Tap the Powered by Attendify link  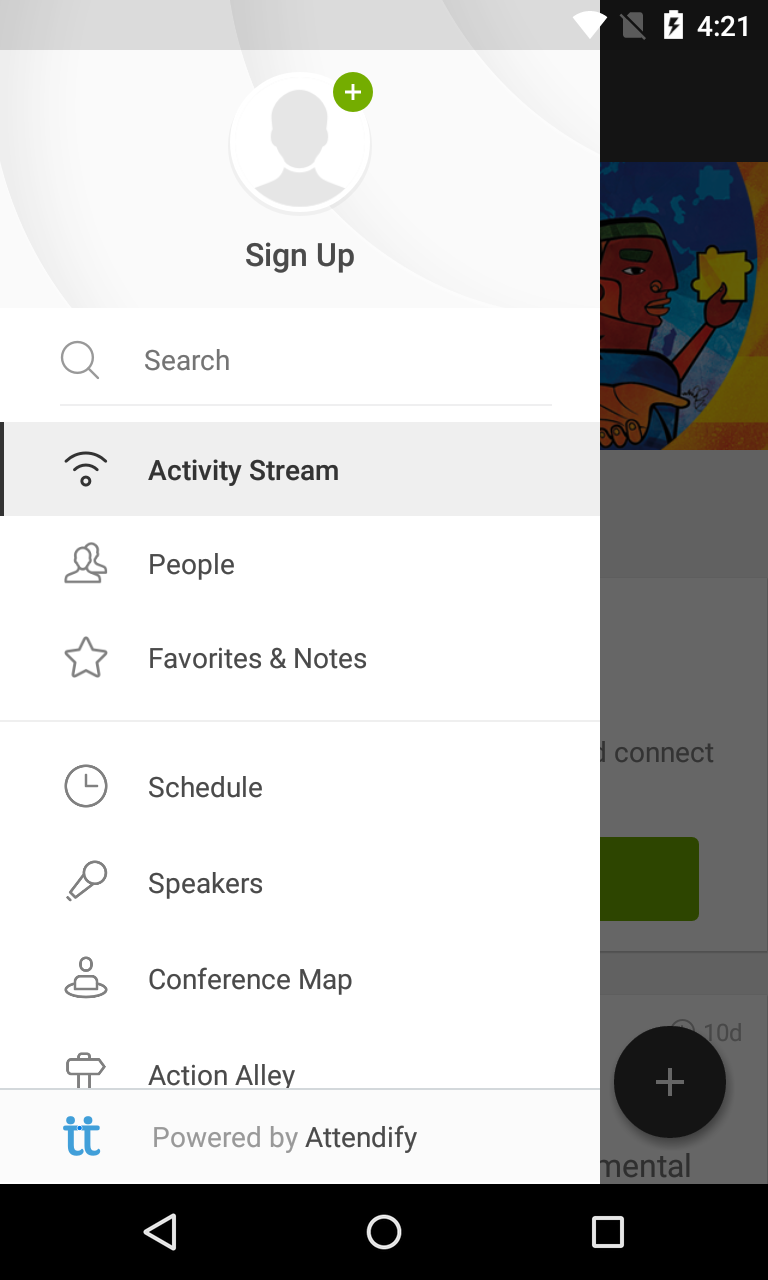point(285,1138)
